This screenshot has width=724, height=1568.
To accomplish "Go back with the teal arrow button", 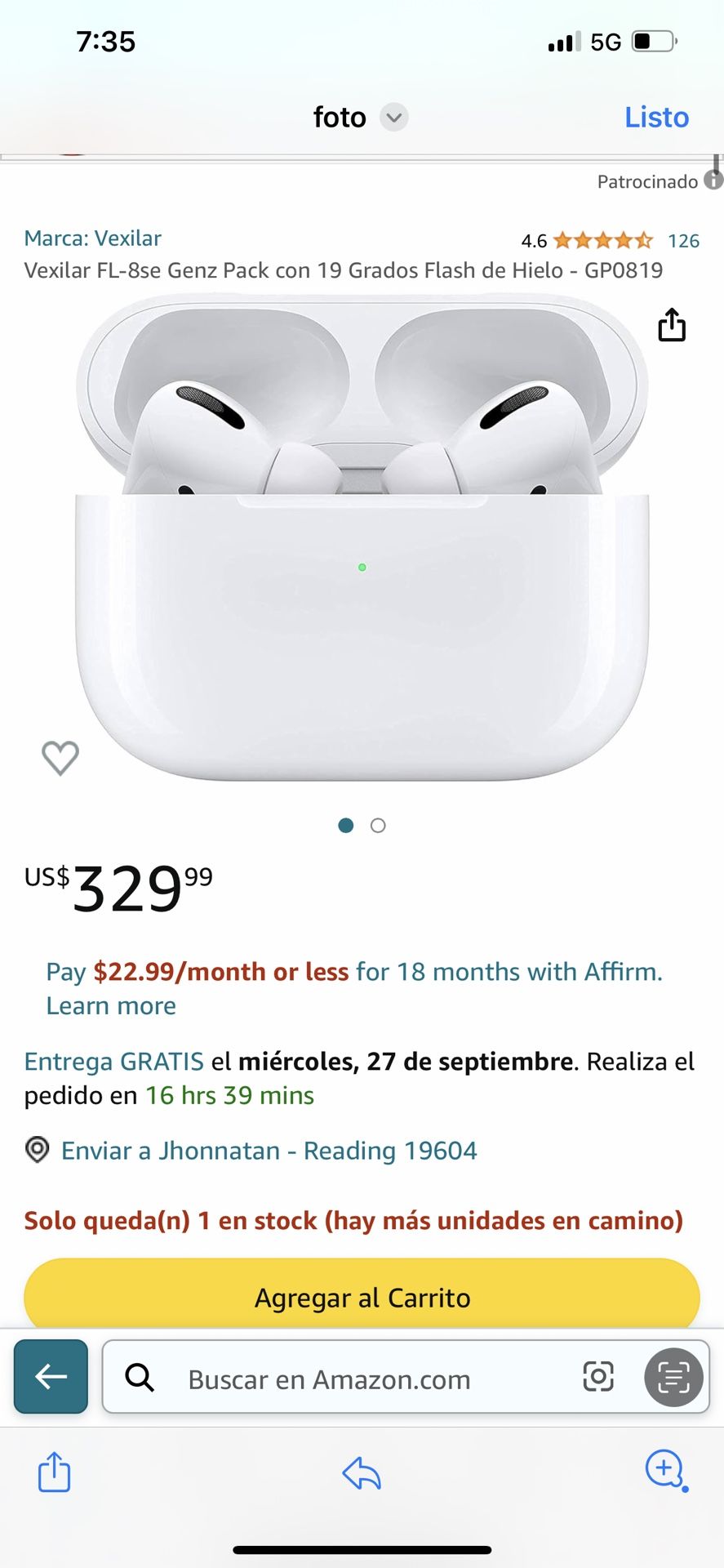I will [x=51, y=1377].
